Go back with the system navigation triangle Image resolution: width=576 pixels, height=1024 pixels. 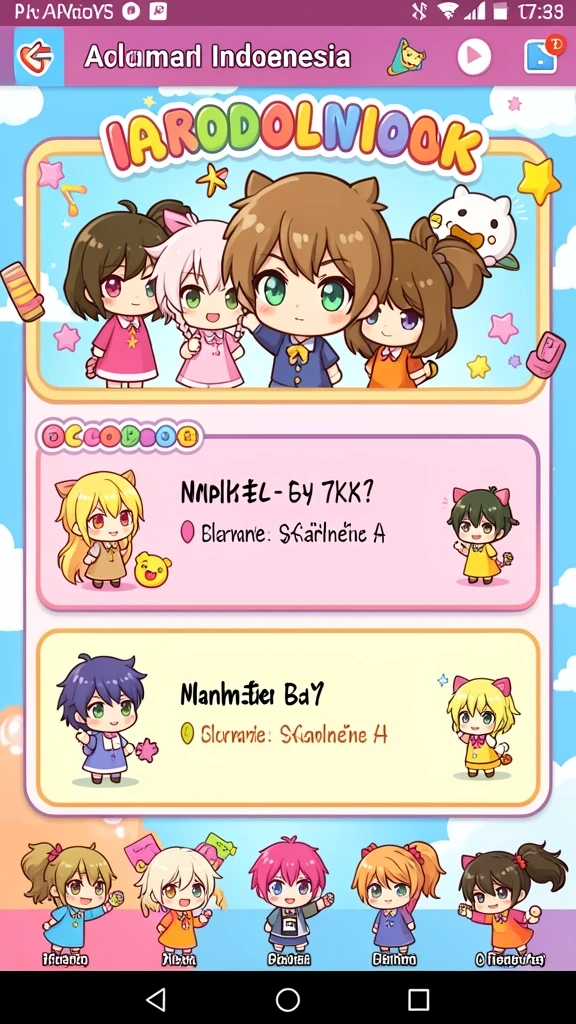click(155, 999)
